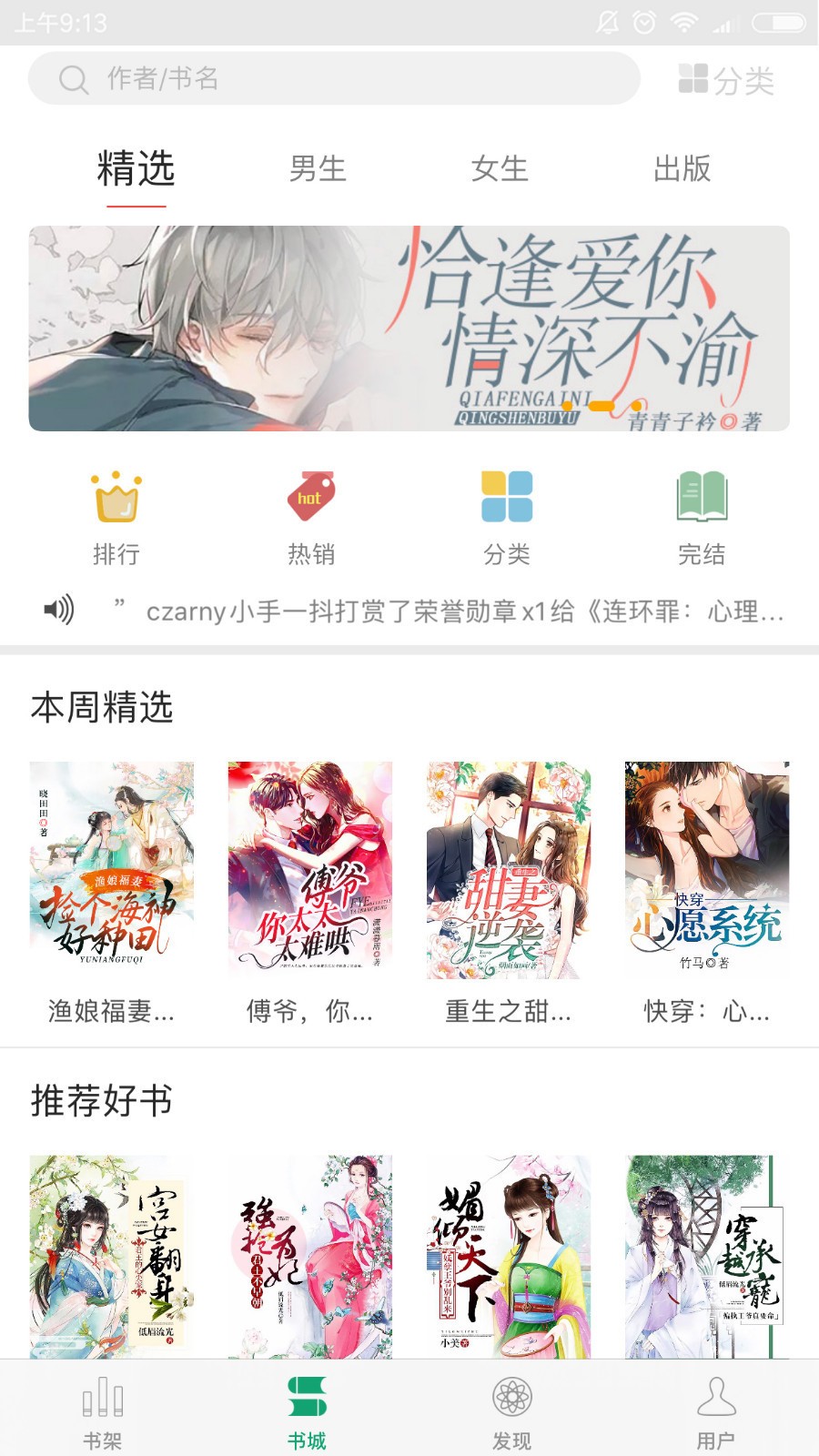Go to the 书架 tab
Viewport: 819px width, 1456px height.
(x=102, y=1412)
